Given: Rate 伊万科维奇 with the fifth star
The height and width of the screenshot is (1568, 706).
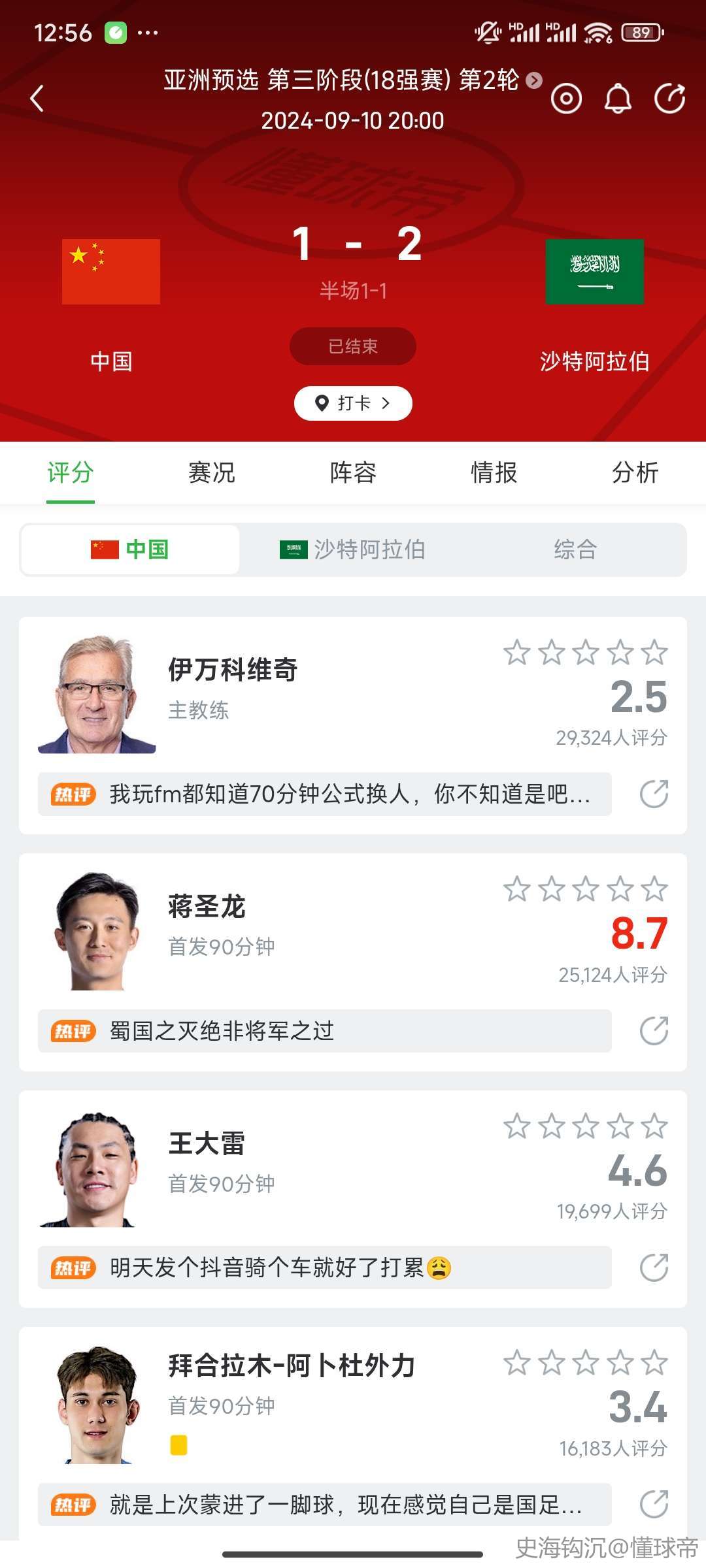Looking at the screenshot, I should (x=654, y=653).
